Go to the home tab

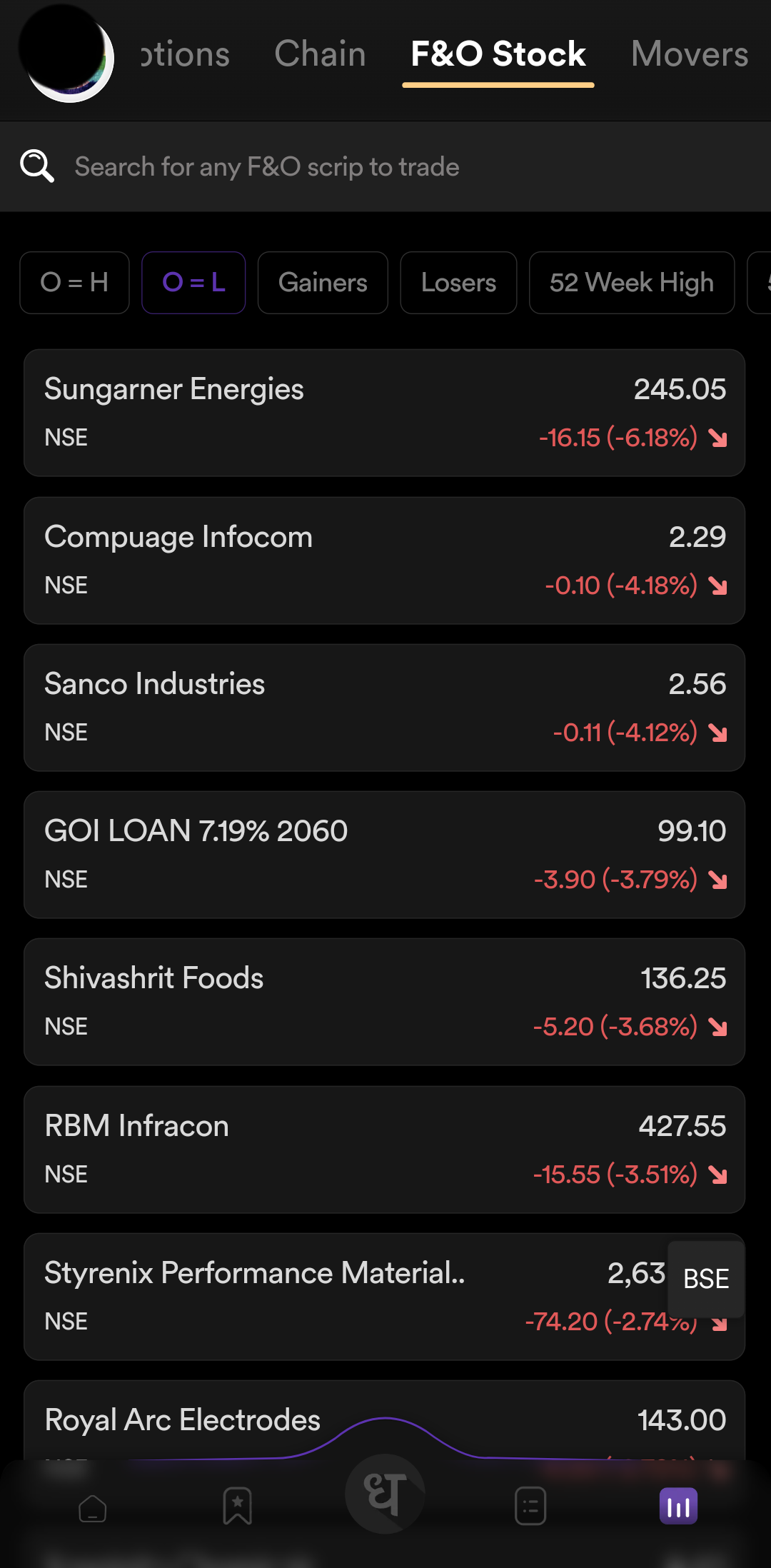93,1507
